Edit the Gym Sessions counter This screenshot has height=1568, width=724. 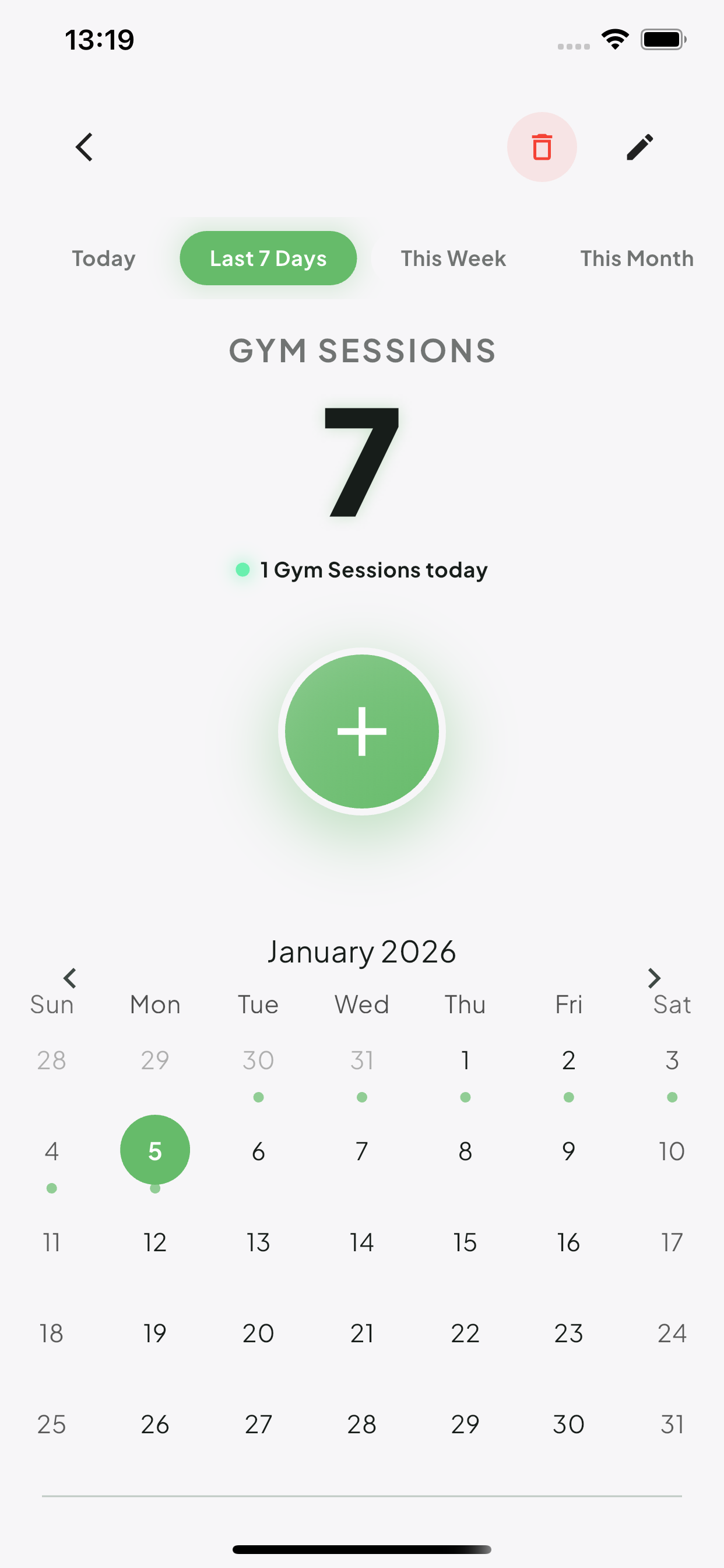pos(639,148)
